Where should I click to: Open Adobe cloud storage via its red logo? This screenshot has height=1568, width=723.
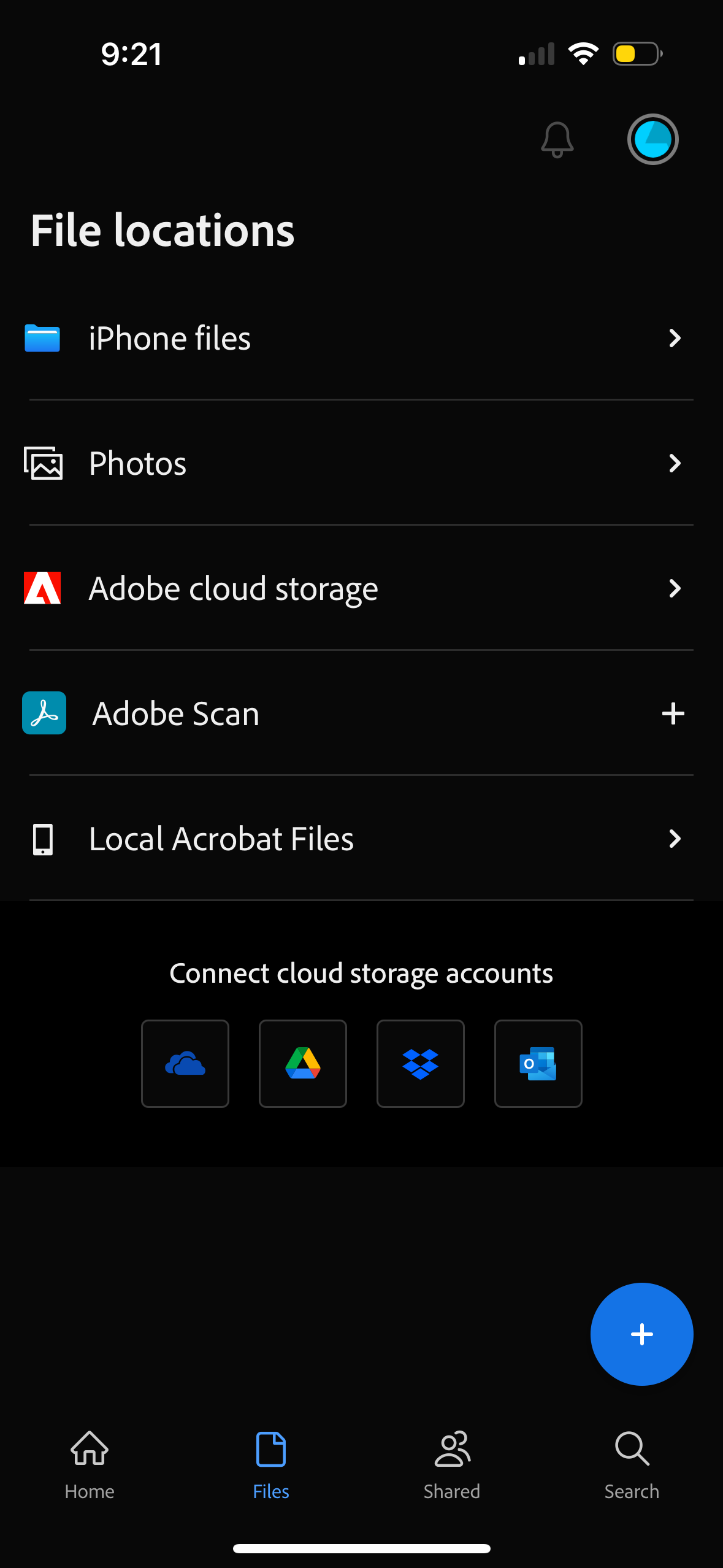coord(42,588)
